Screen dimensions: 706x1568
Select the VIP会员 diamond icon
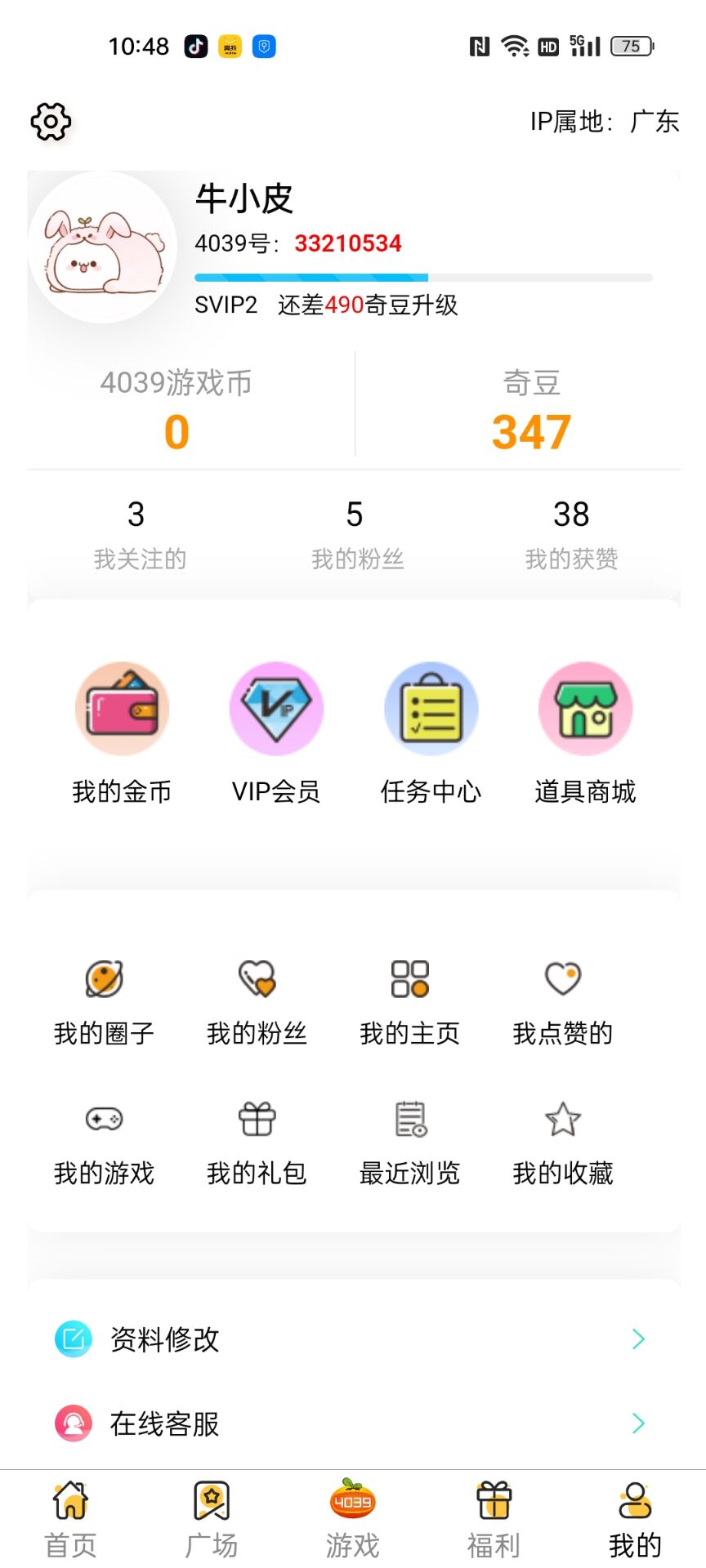(x=276, y=708)
